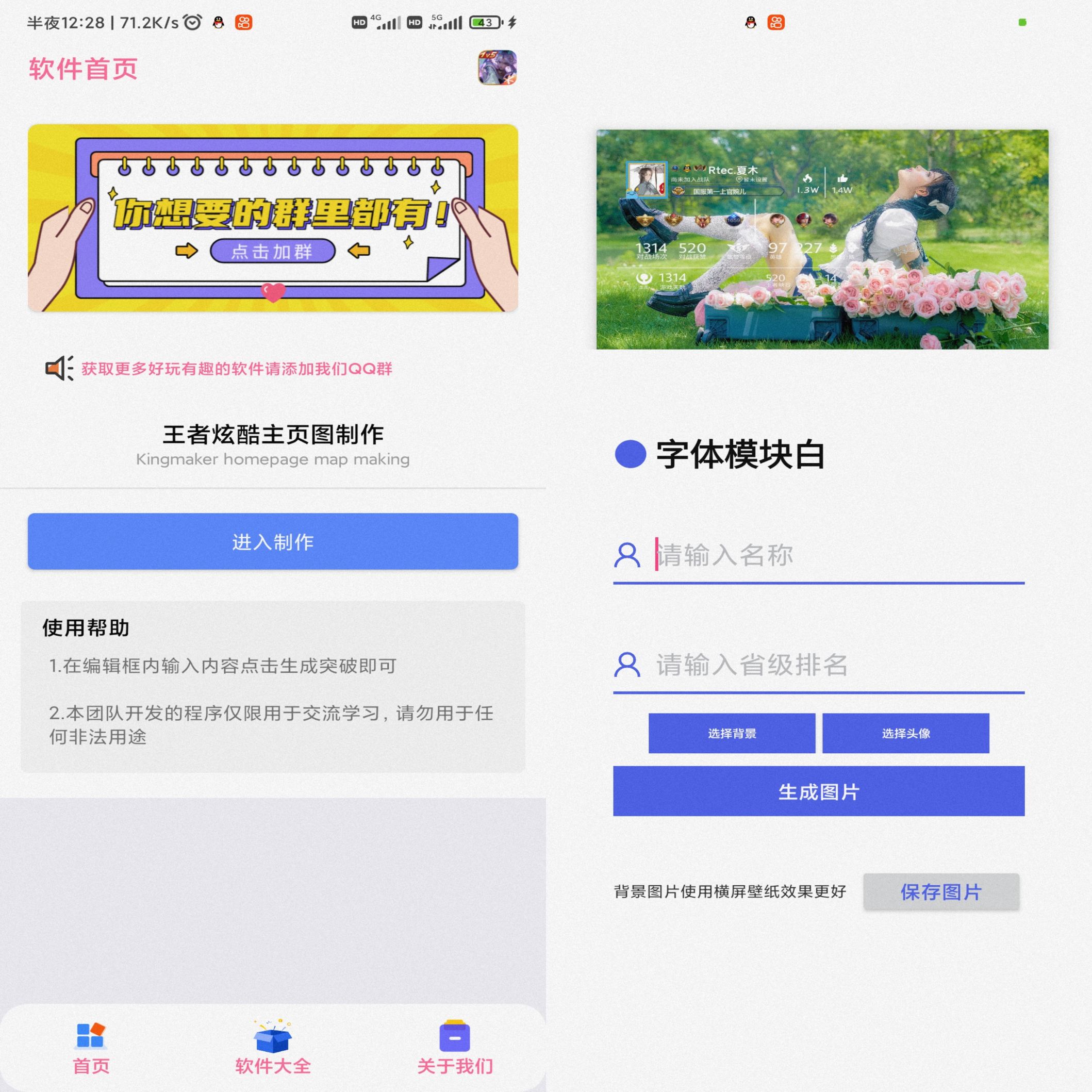Focus the 请输入名称 name field

click(836, 555)
